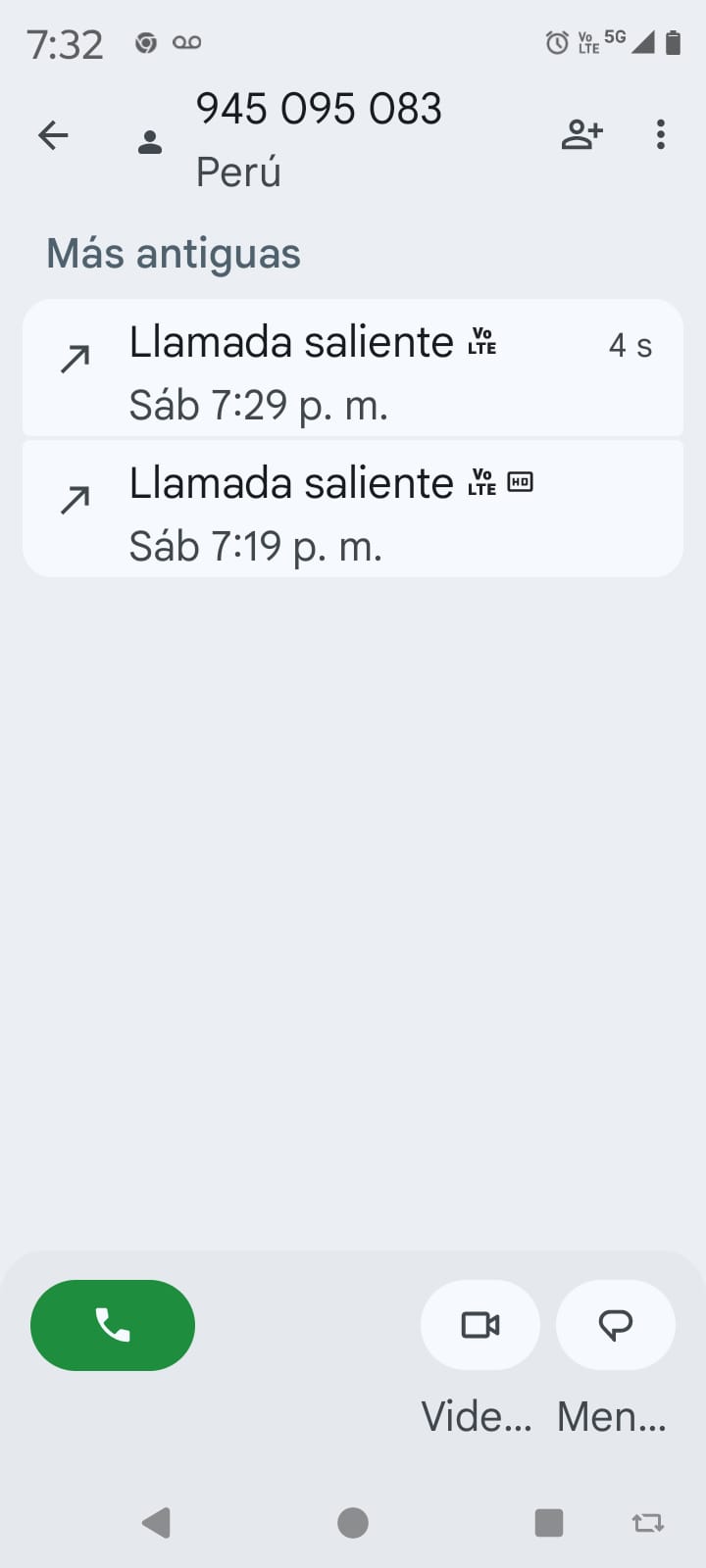
Task: Send a message to this number
Action: click(615, 1325)
